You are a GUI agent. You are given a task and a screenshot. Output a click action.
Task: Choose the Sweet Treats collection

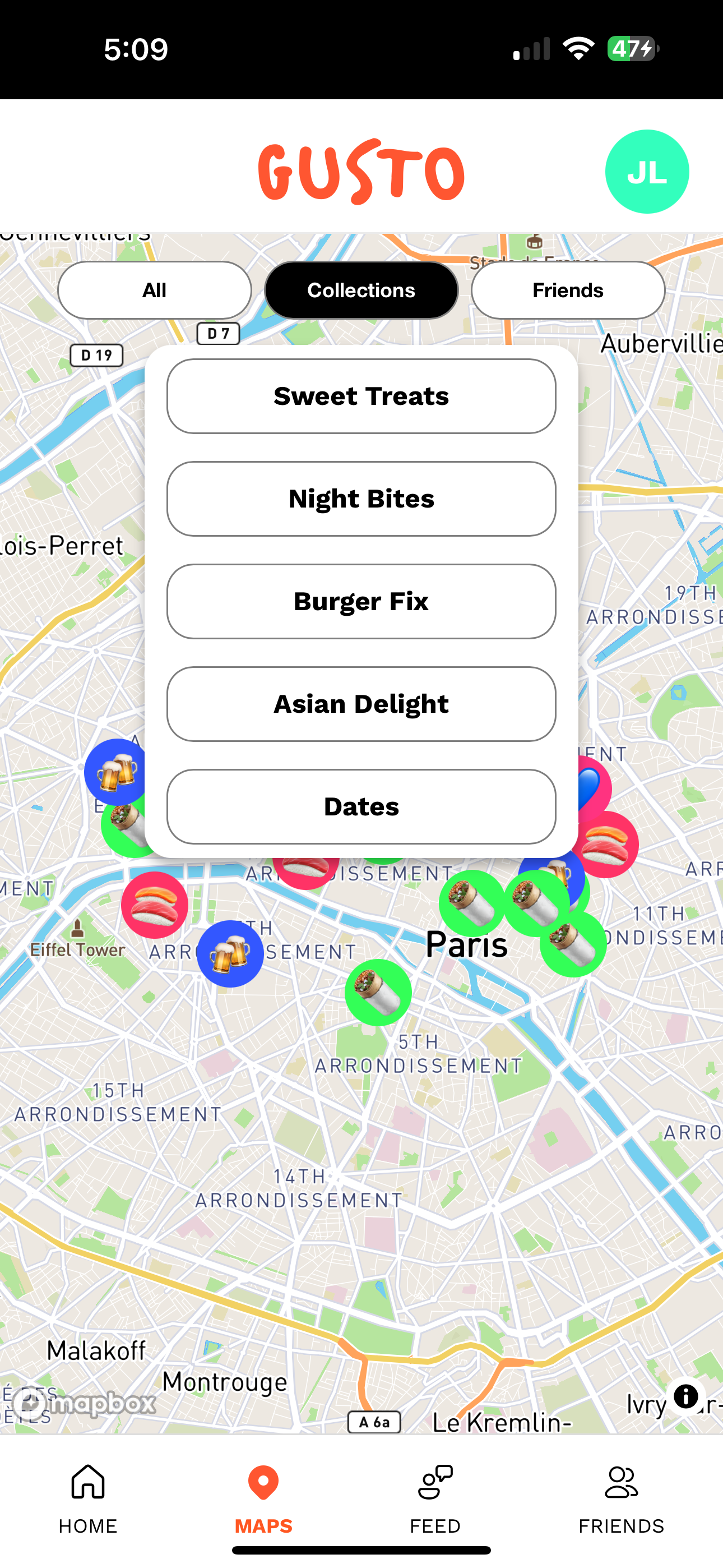click(x=361, y=396)
